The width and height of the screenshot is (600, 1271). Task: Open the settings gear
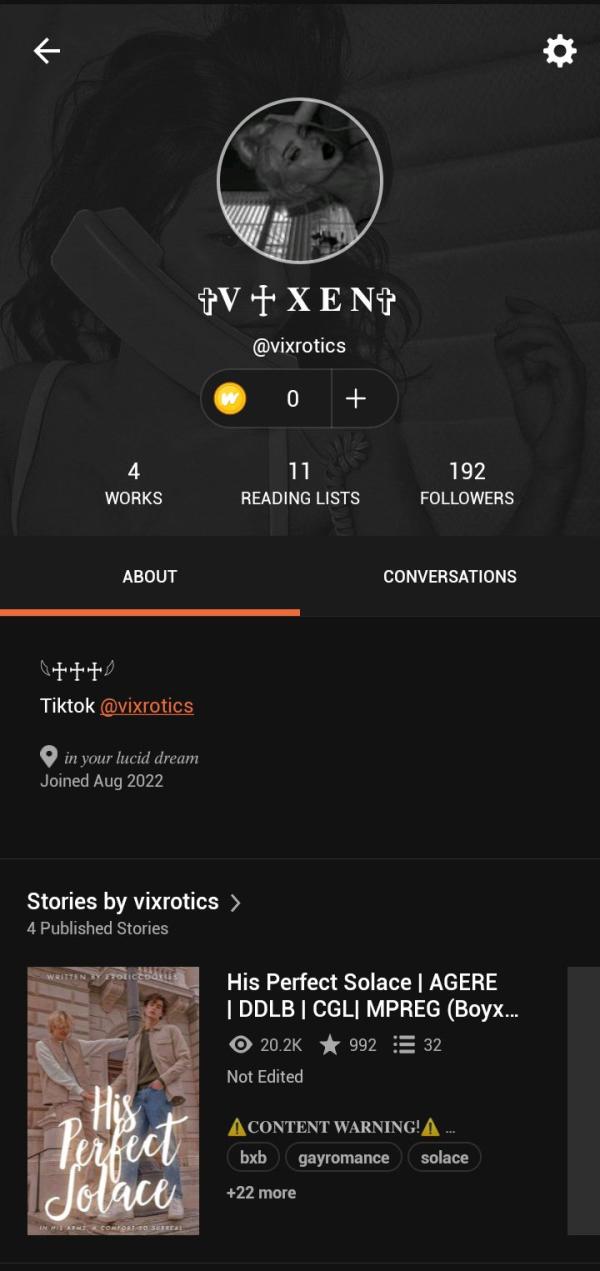(x=559, y=51)
